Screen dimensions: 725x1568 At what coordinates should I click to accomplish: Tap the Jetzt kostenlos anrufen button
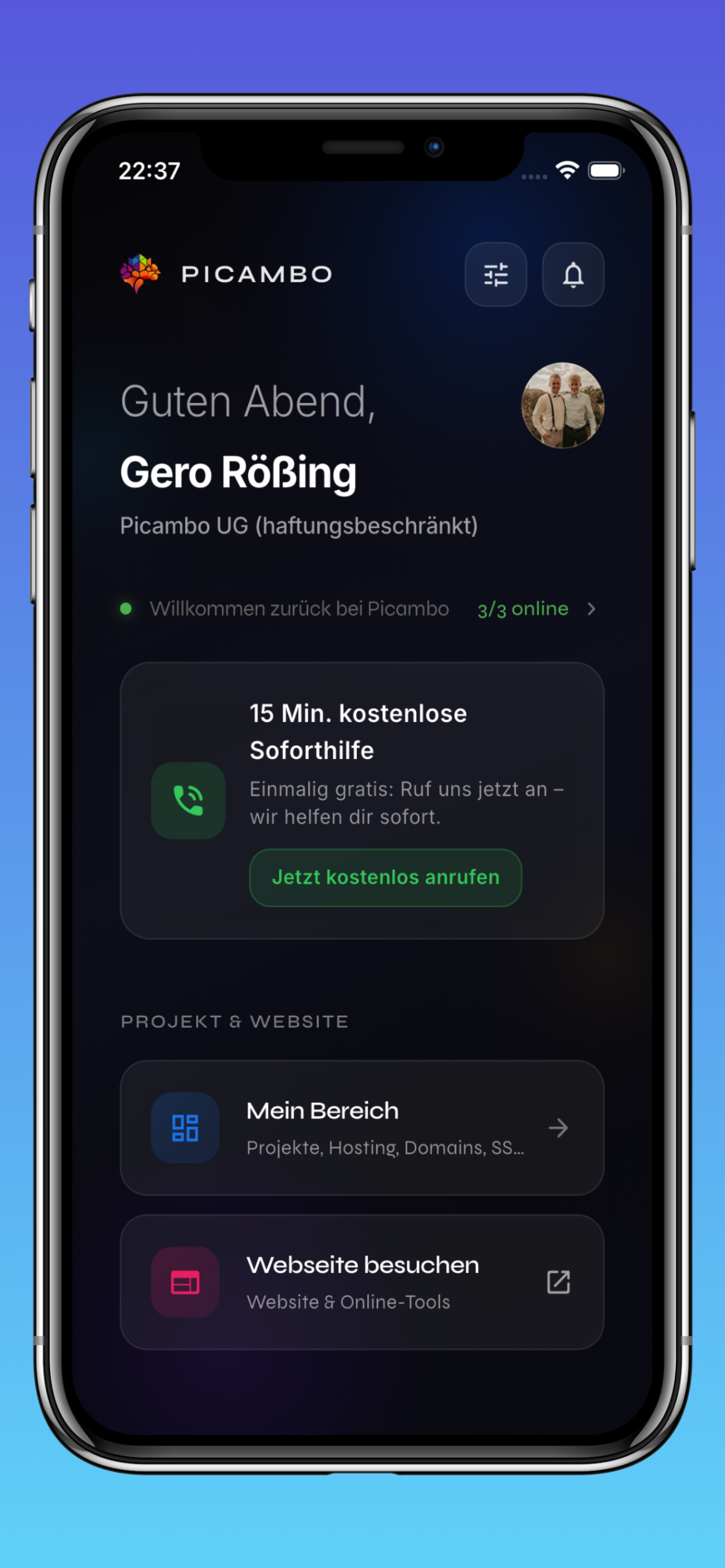coord(385,877)
